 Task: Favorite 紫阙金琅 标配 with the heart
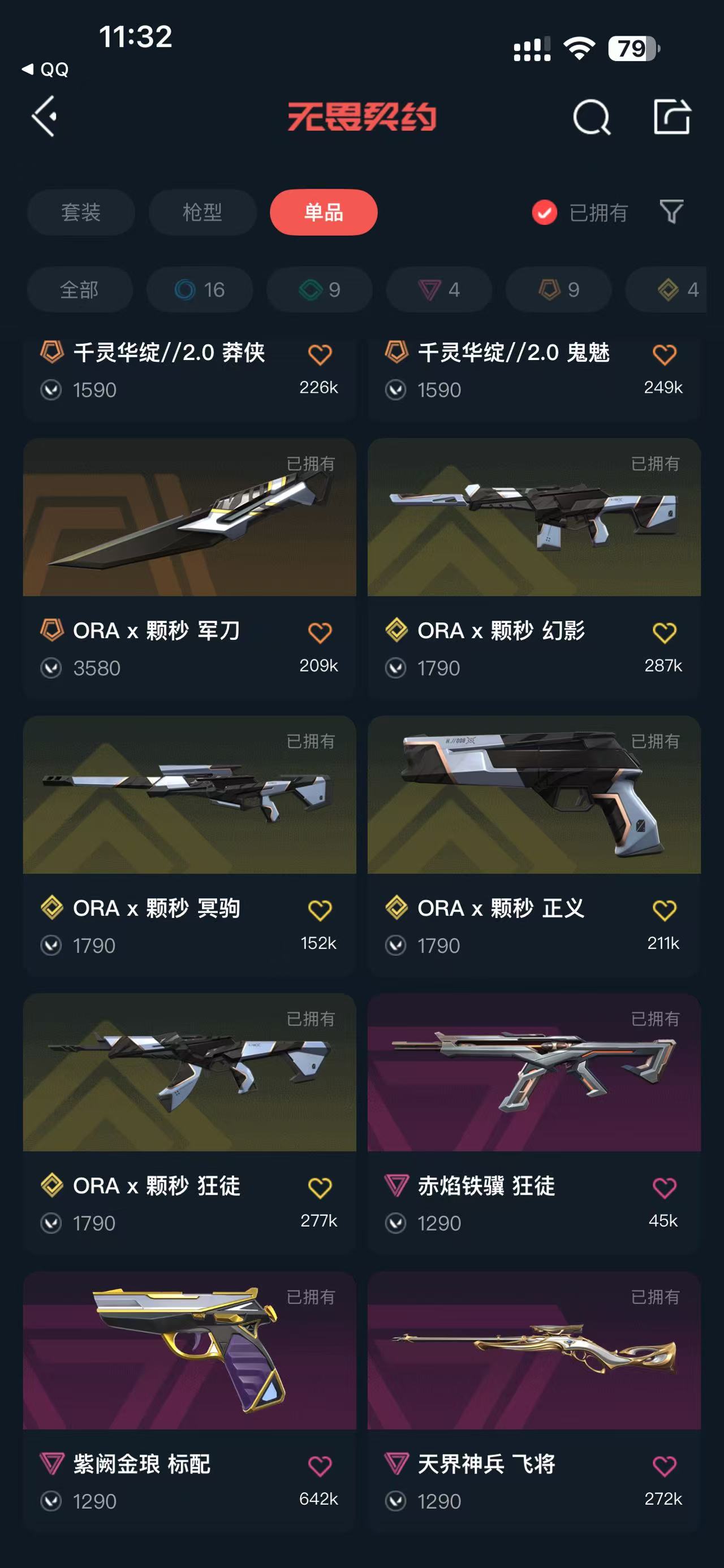point(320,1466)
